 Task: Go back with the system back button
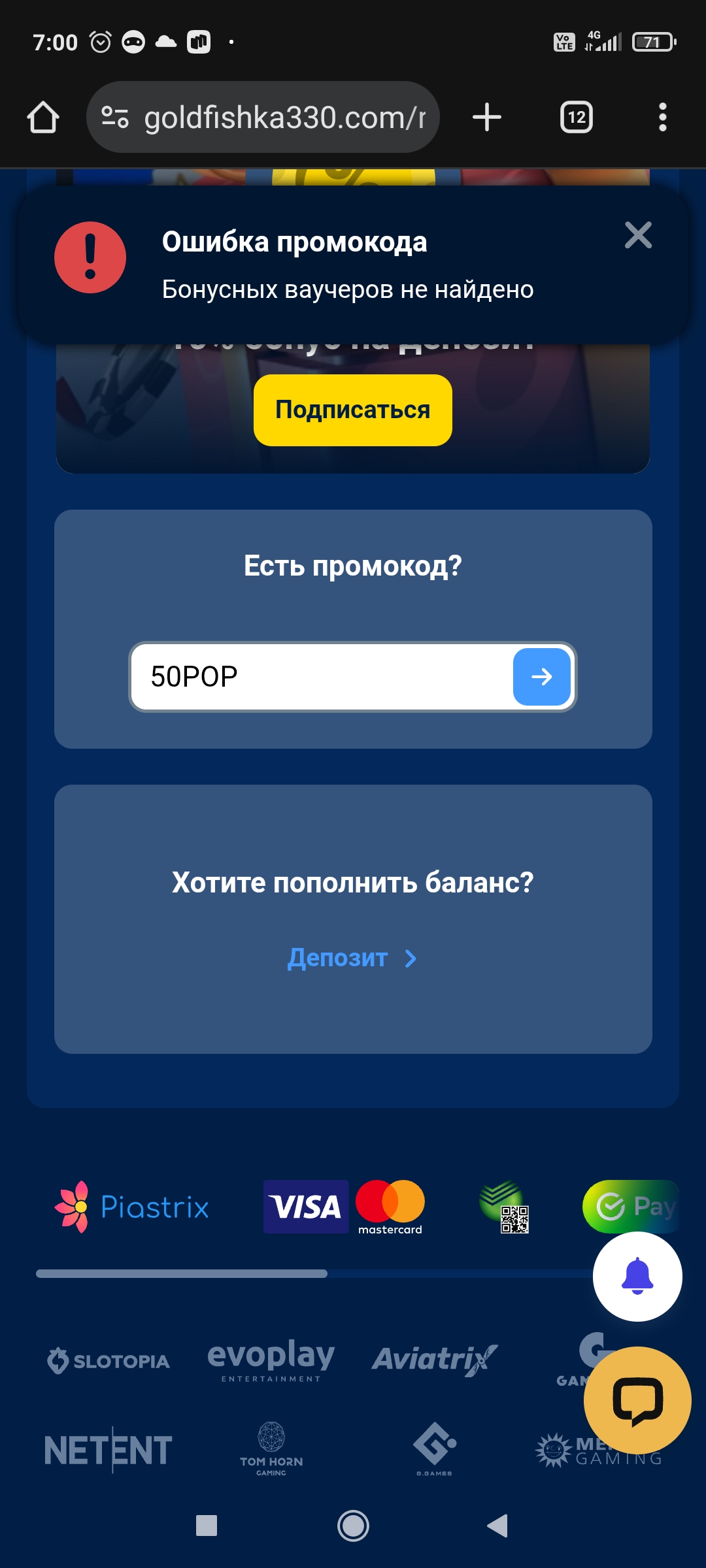tap(498, 1526)
